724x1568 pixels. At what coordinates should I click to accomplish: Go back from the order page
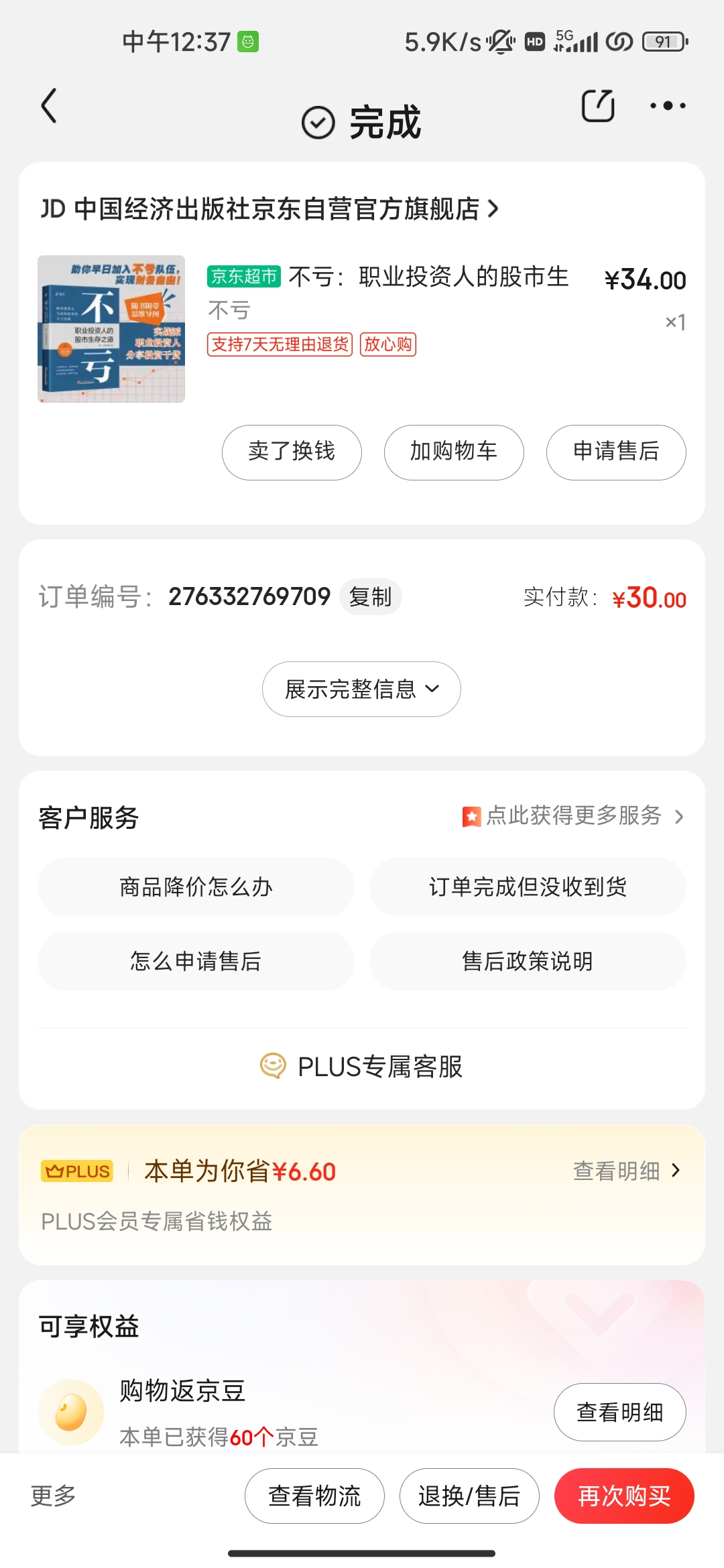click(x=49, y=106)
